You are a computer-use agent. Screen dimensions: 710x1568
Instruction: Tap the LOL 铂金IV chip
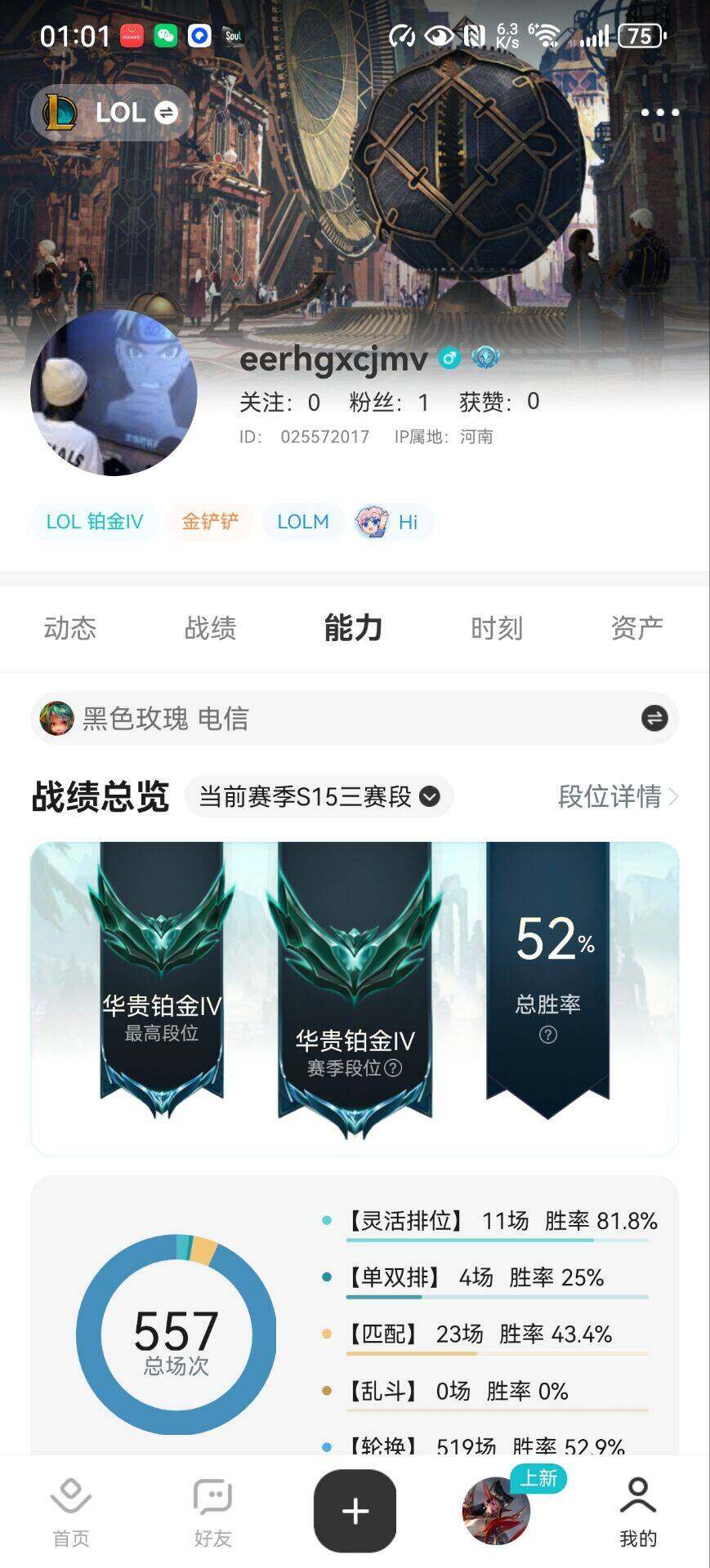click(x=95, y=522)
